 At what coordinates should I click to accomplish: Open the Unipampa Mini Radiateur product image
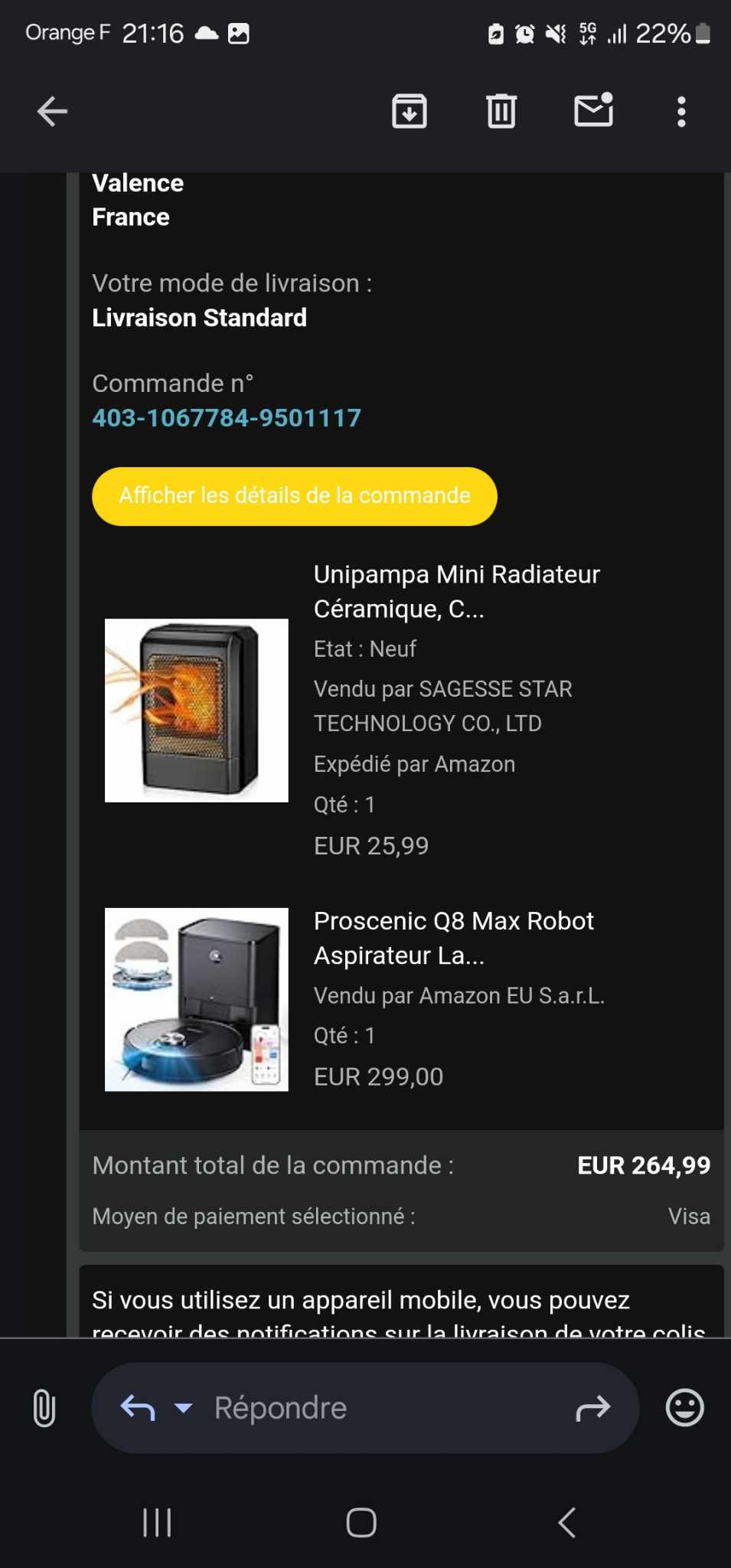[x=197, y=710]
